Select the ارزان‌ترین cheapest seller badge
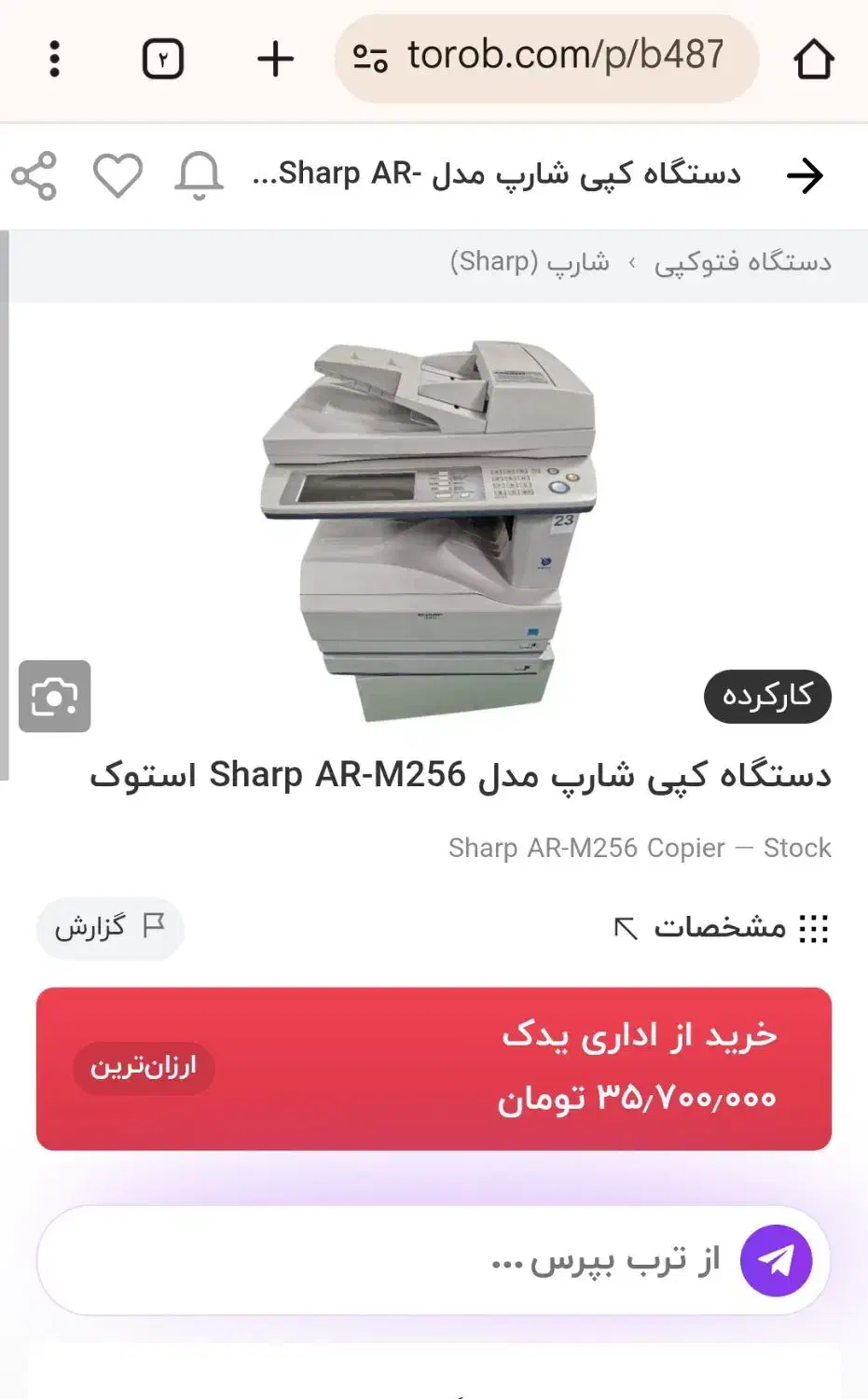This screenshot has height=1399, width=868. pos(144,1068)
